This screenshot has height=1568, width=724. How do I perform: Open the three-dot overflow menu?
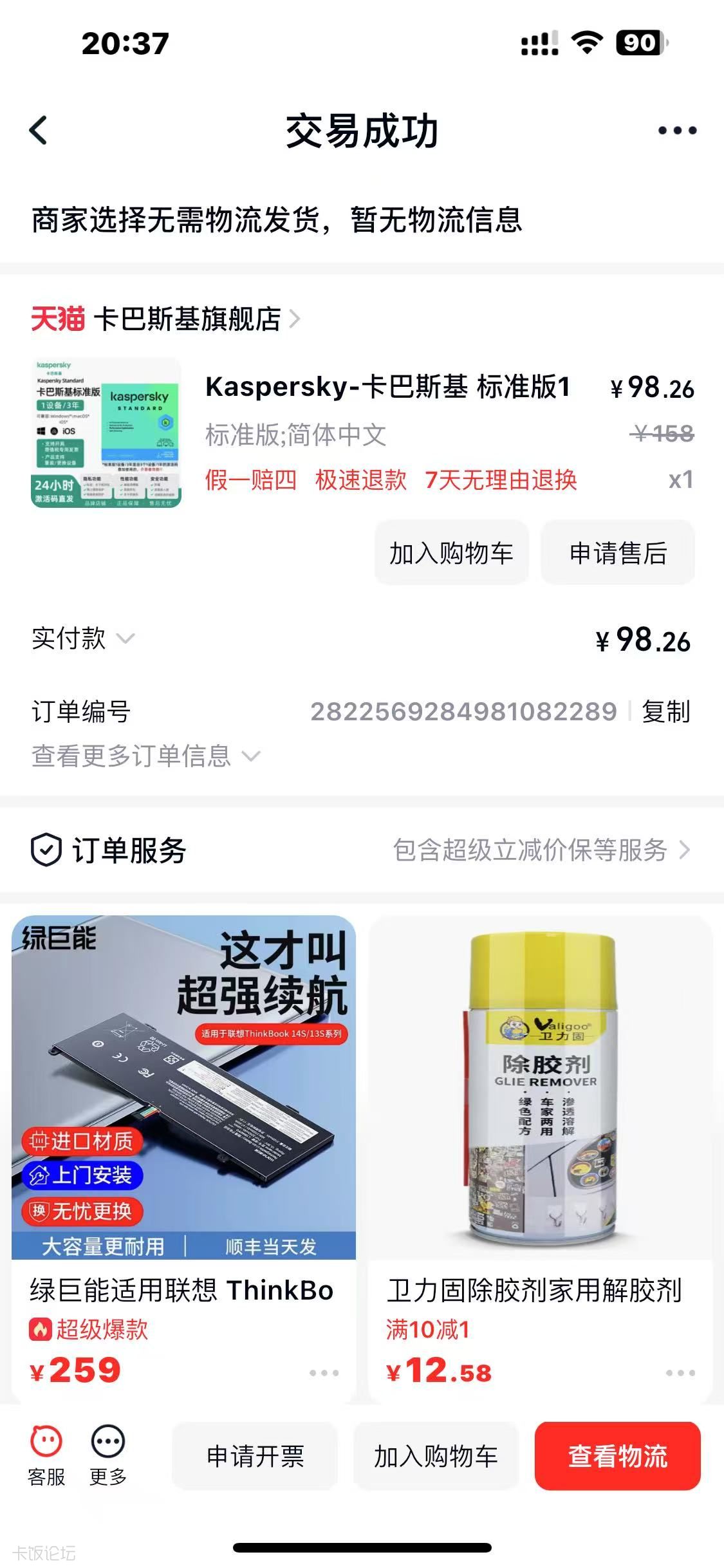click(x=677, y=131)
